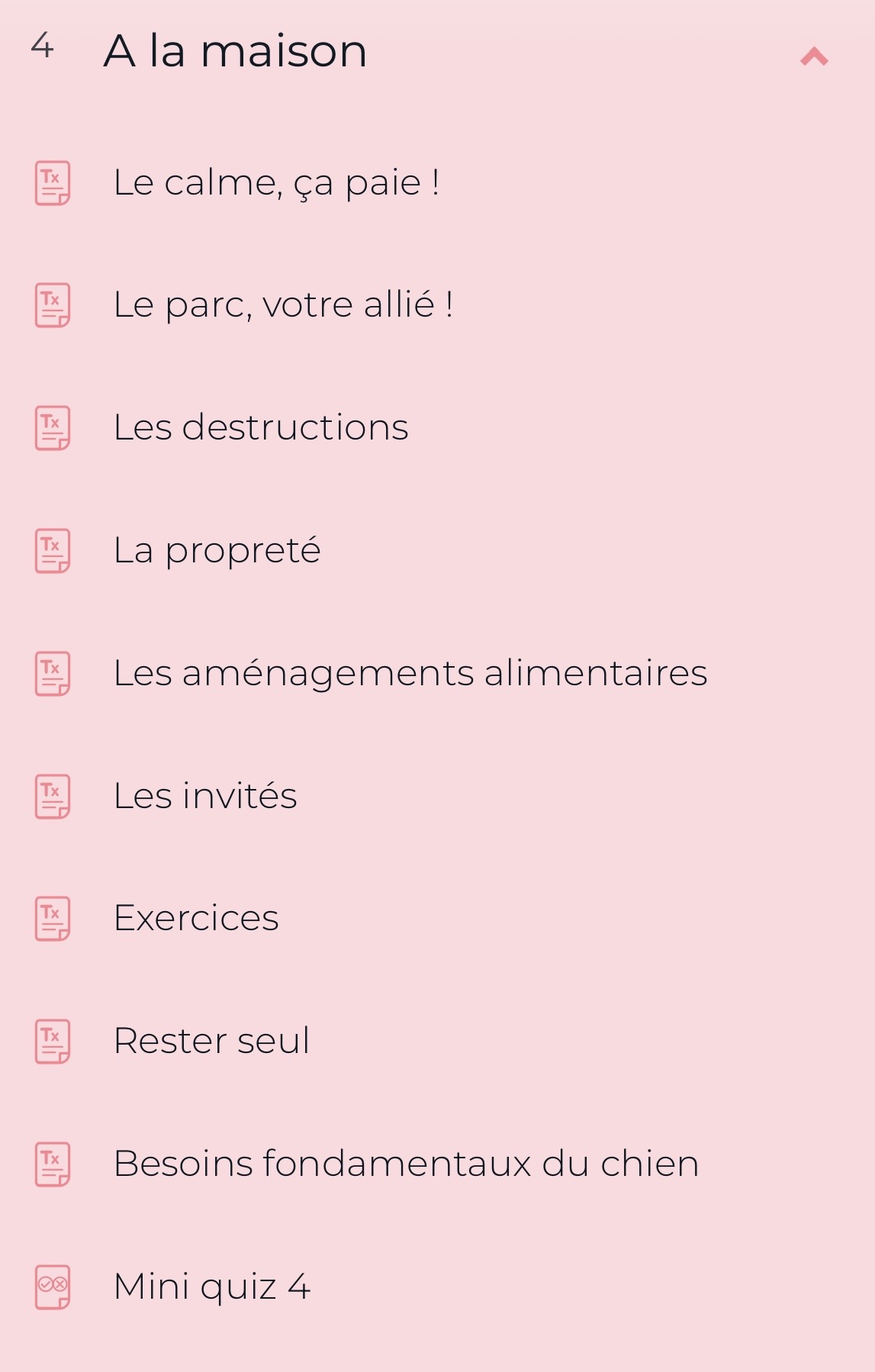
Task: Click the lesson Les invités
Action: click(206, 796)
